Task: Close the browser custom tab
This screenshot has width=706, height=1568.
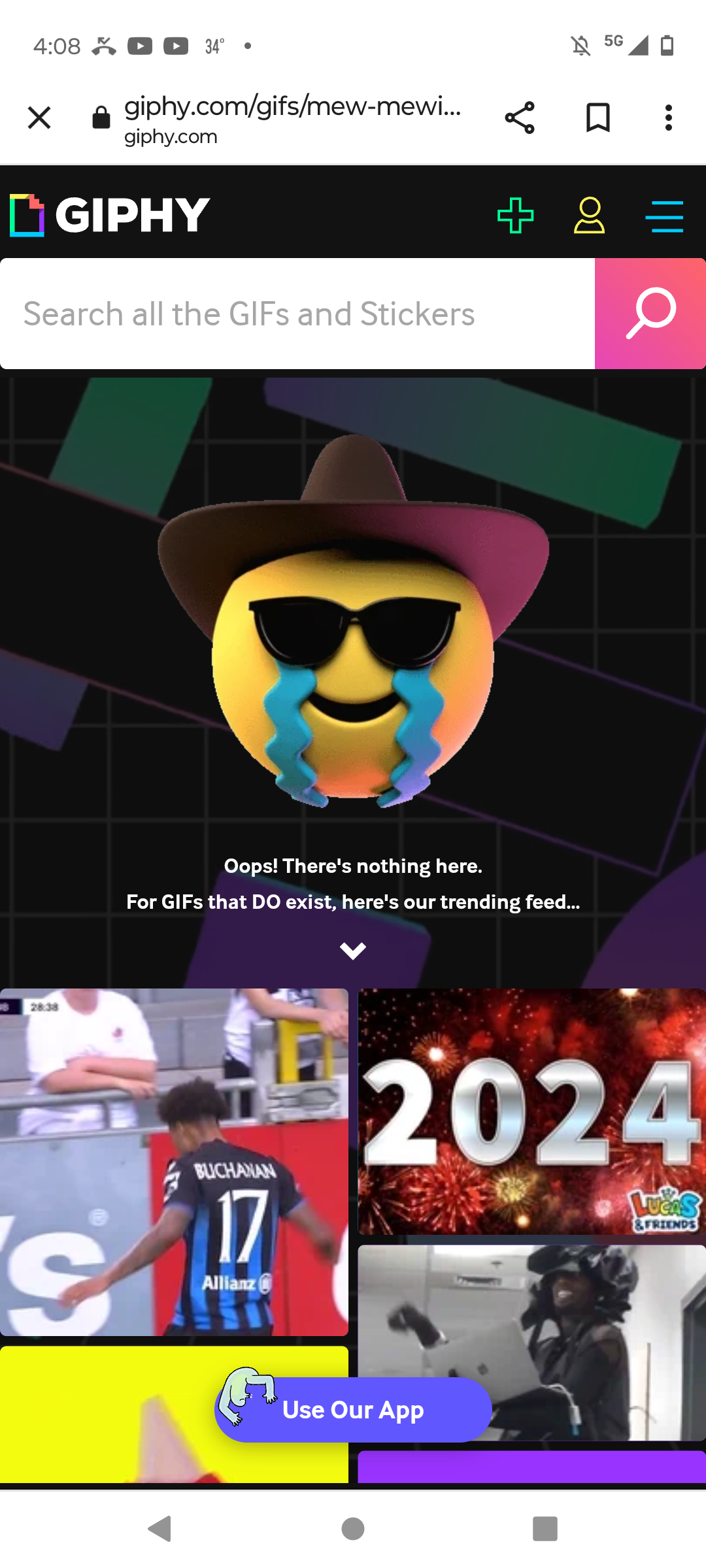Action: (39, 118)
